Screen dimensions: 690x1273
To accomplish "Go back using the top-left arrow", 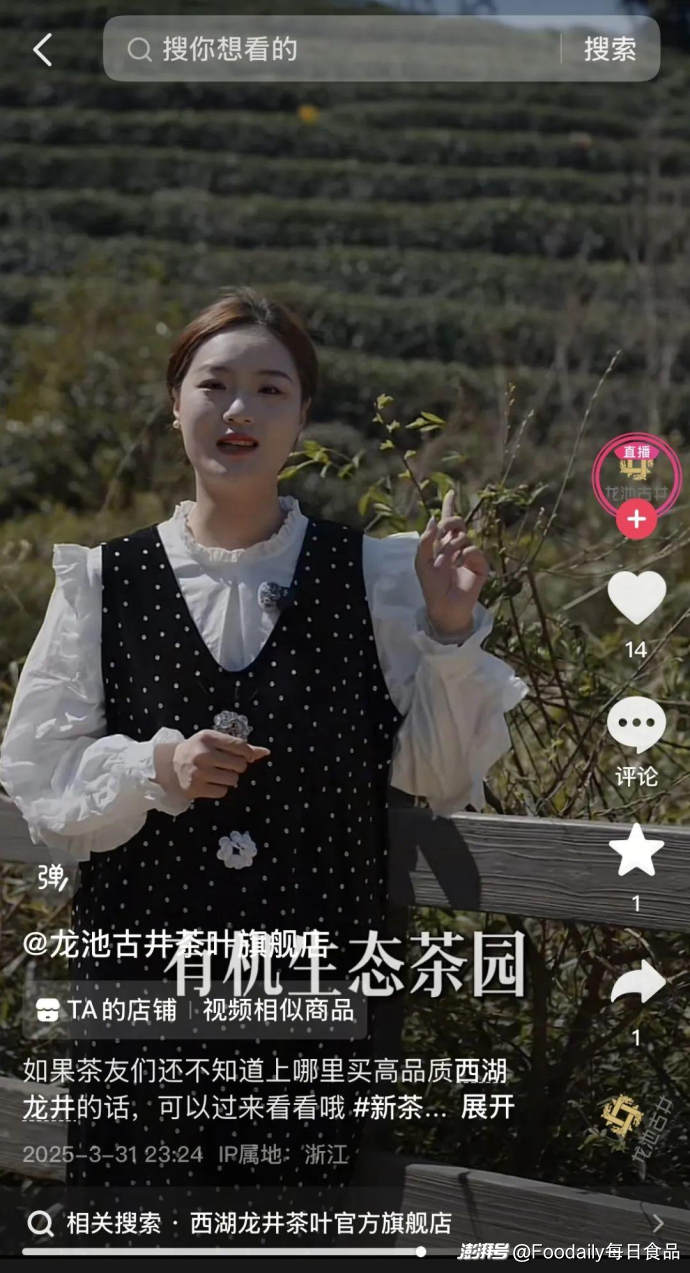I will 42,49.
